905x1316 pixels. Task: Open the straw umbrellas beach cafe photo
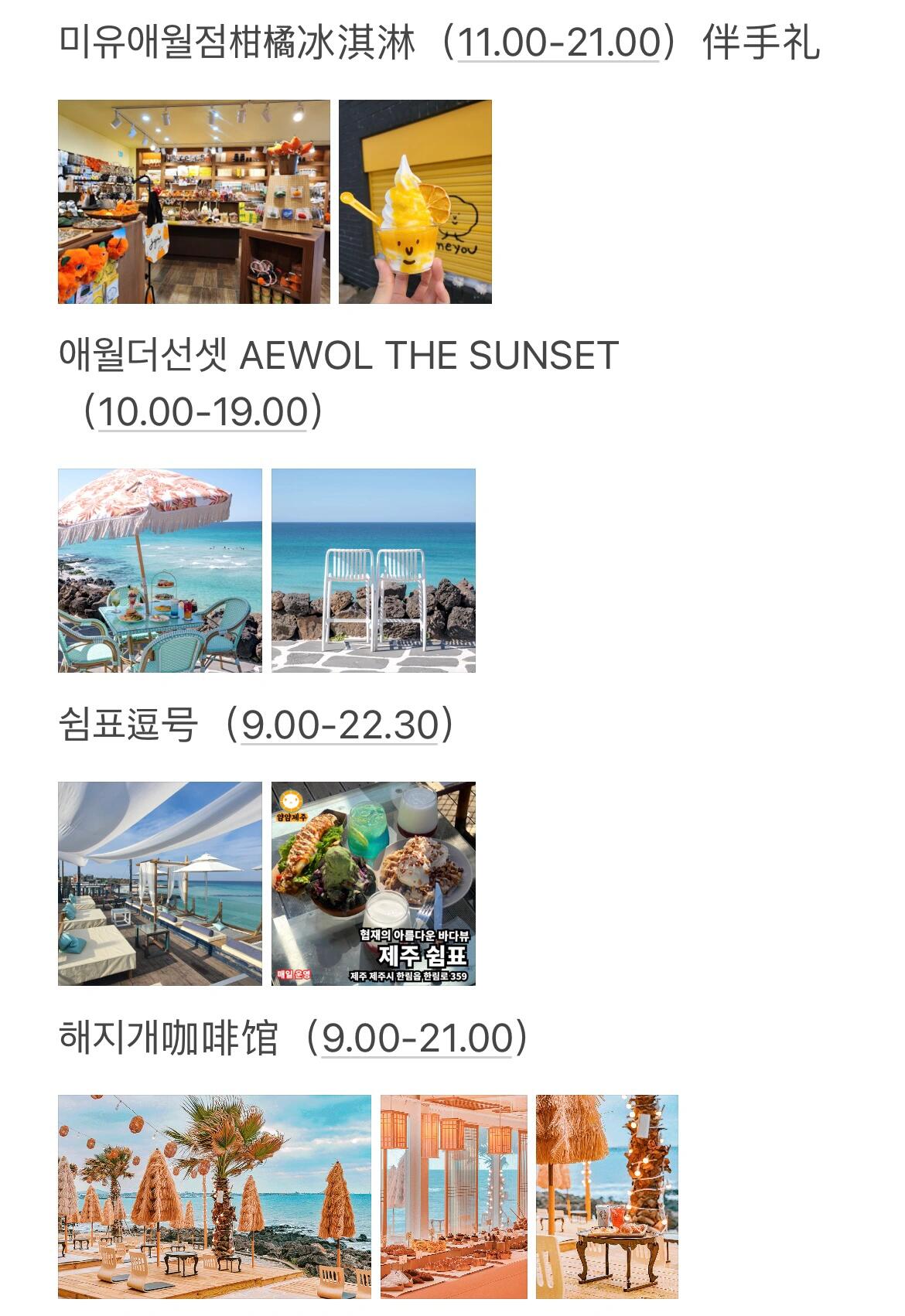click(x=214, y=1196)
